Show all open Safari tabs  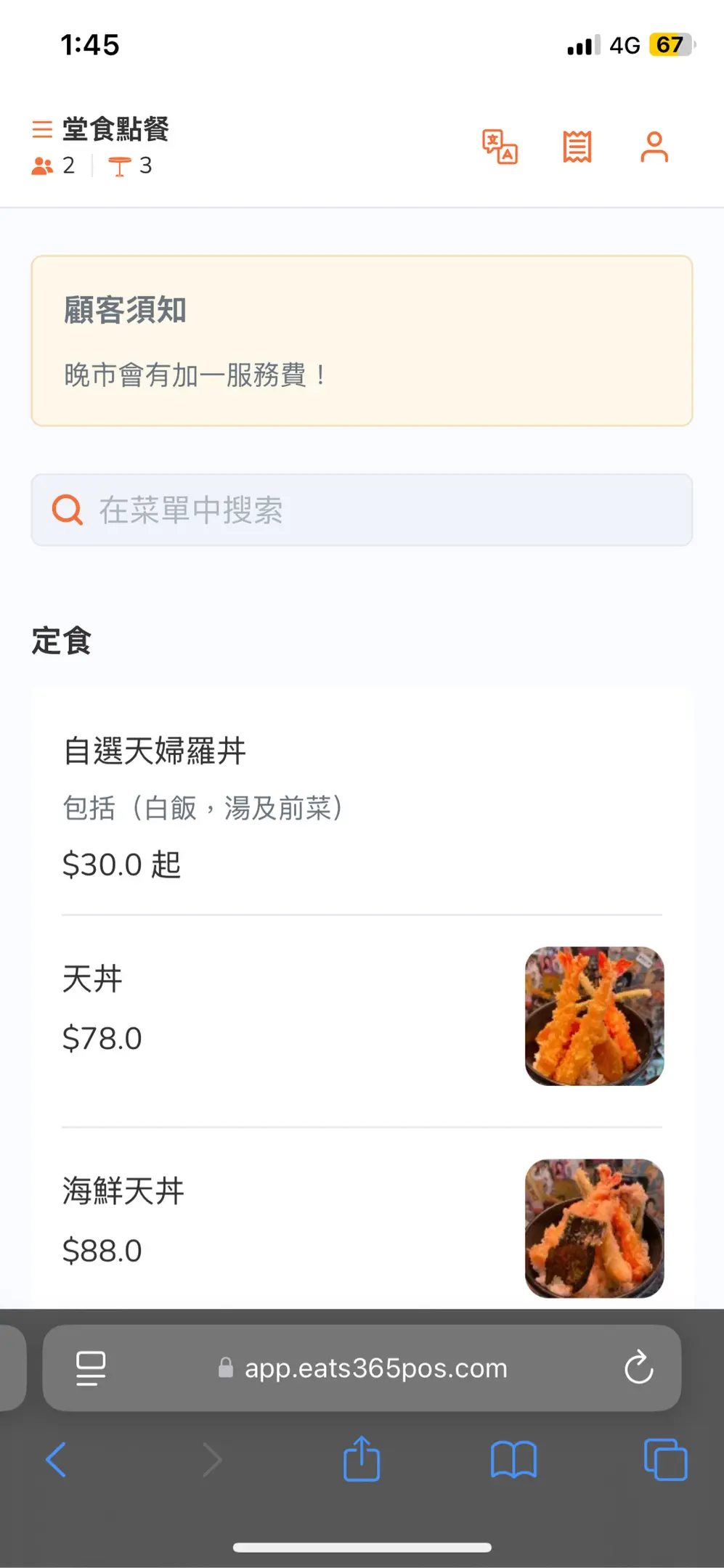tap(665, 1460)
